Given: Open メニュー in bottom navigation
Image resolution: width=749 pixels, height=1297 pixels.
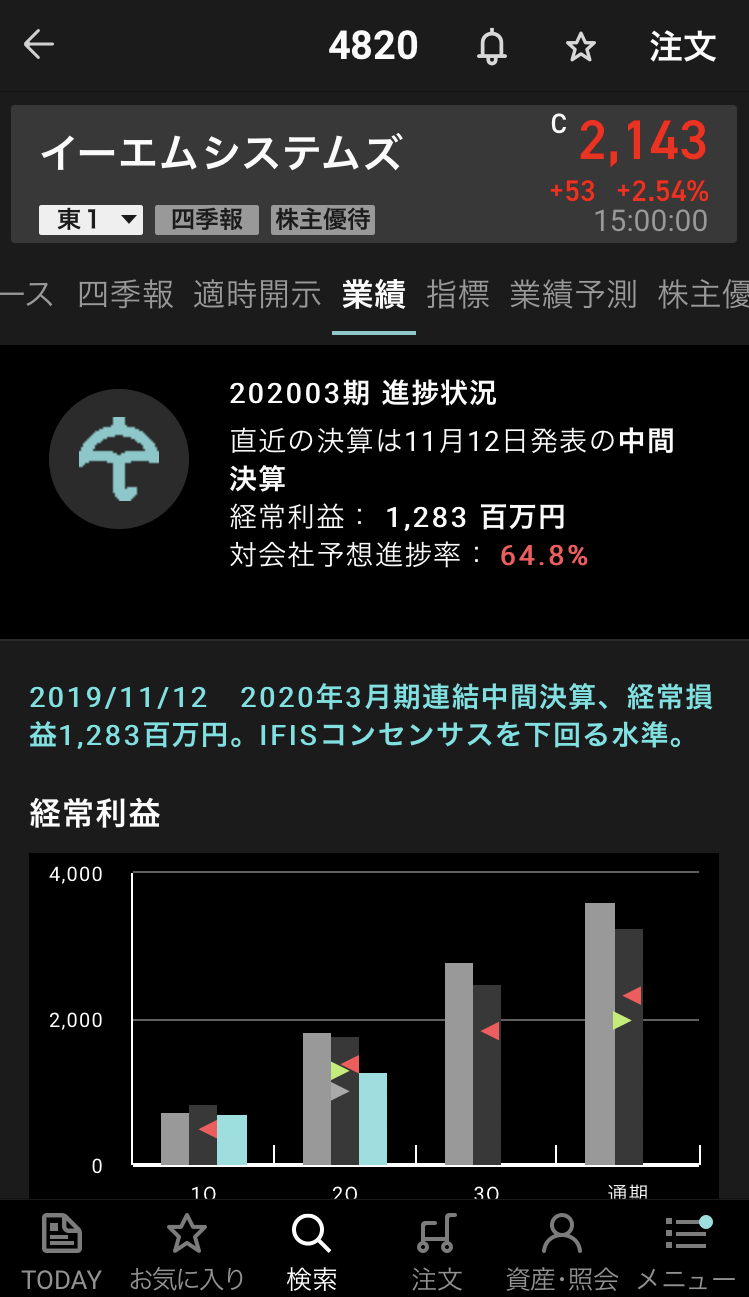Looking at the screenshot, I should click(686, 1251).
